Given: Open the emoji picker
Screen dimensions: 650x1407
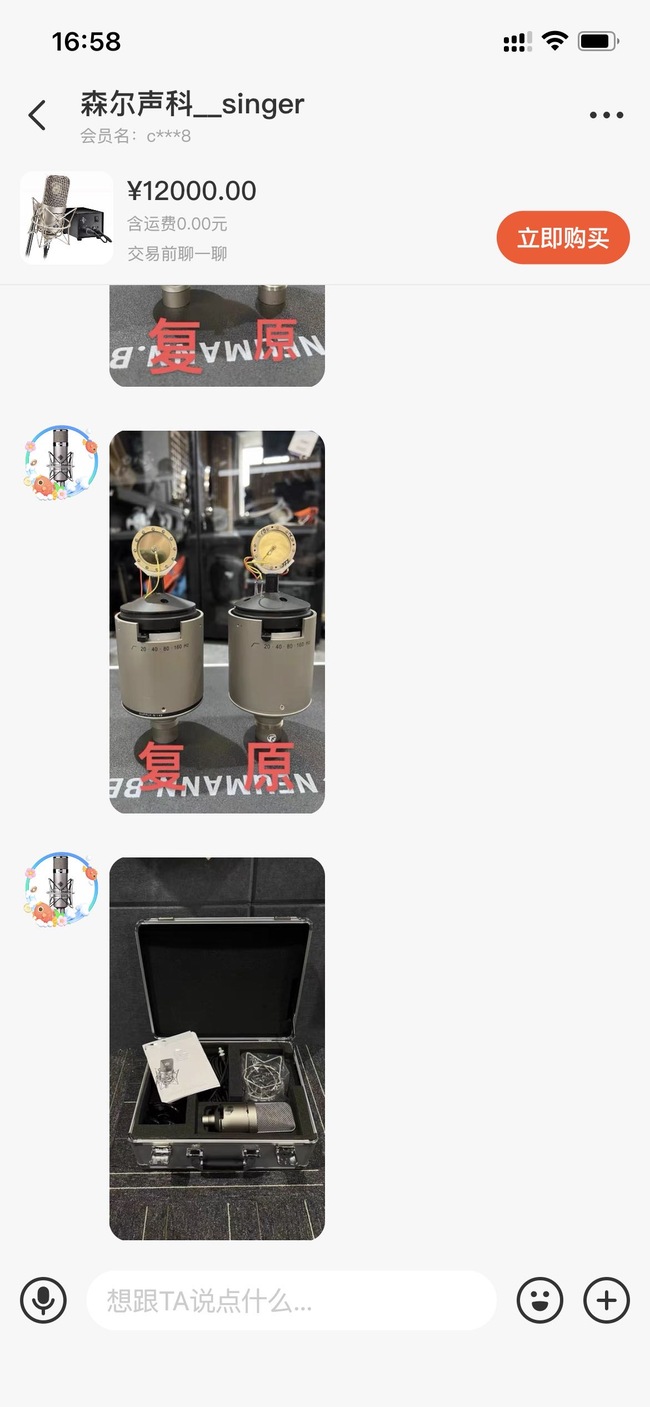Looking at the screenshot, I should [540, 1300].
